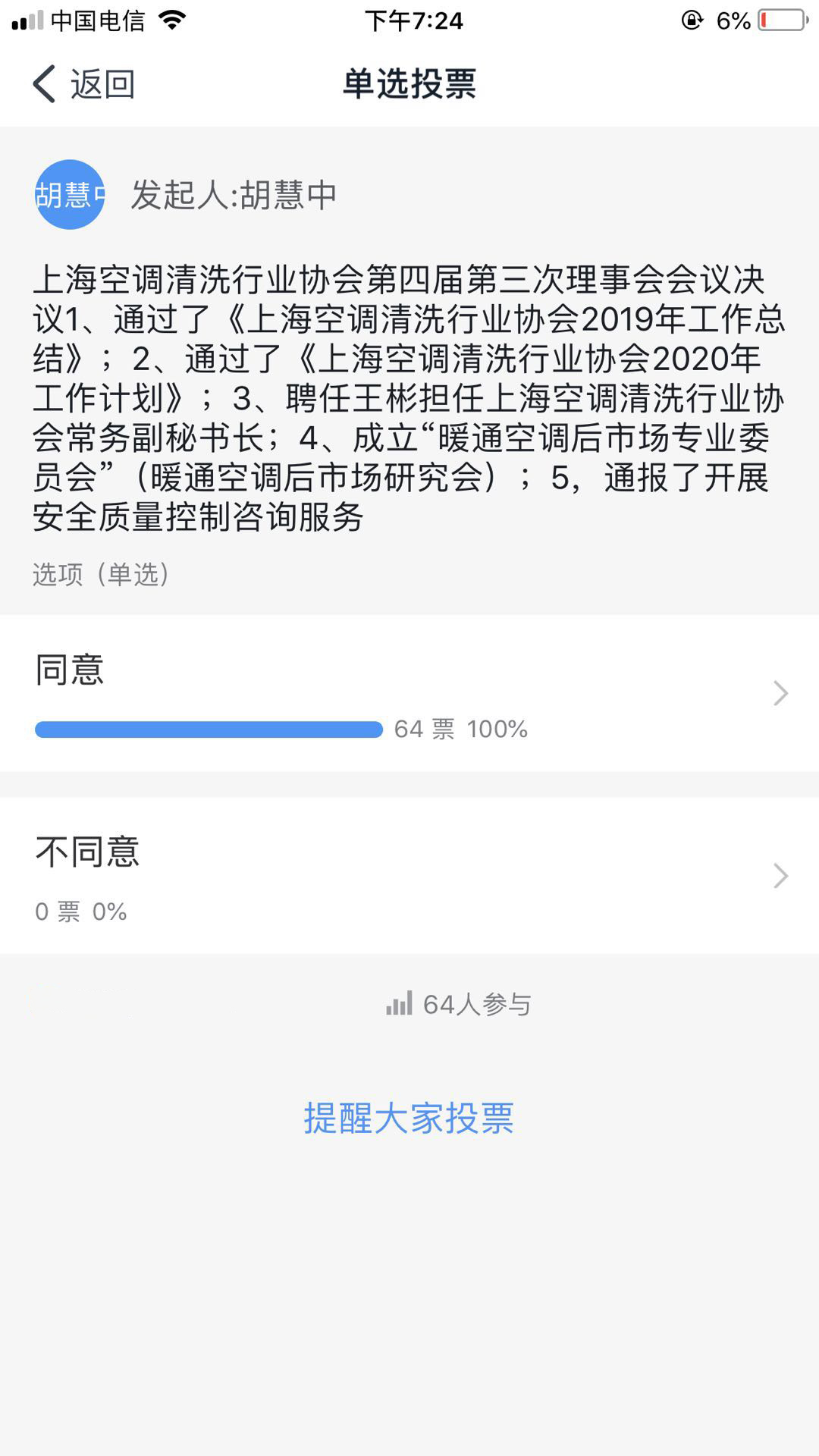Tap 提醒大家投票 to remind everyone

pyautogui.click(x=409, y=1119)
